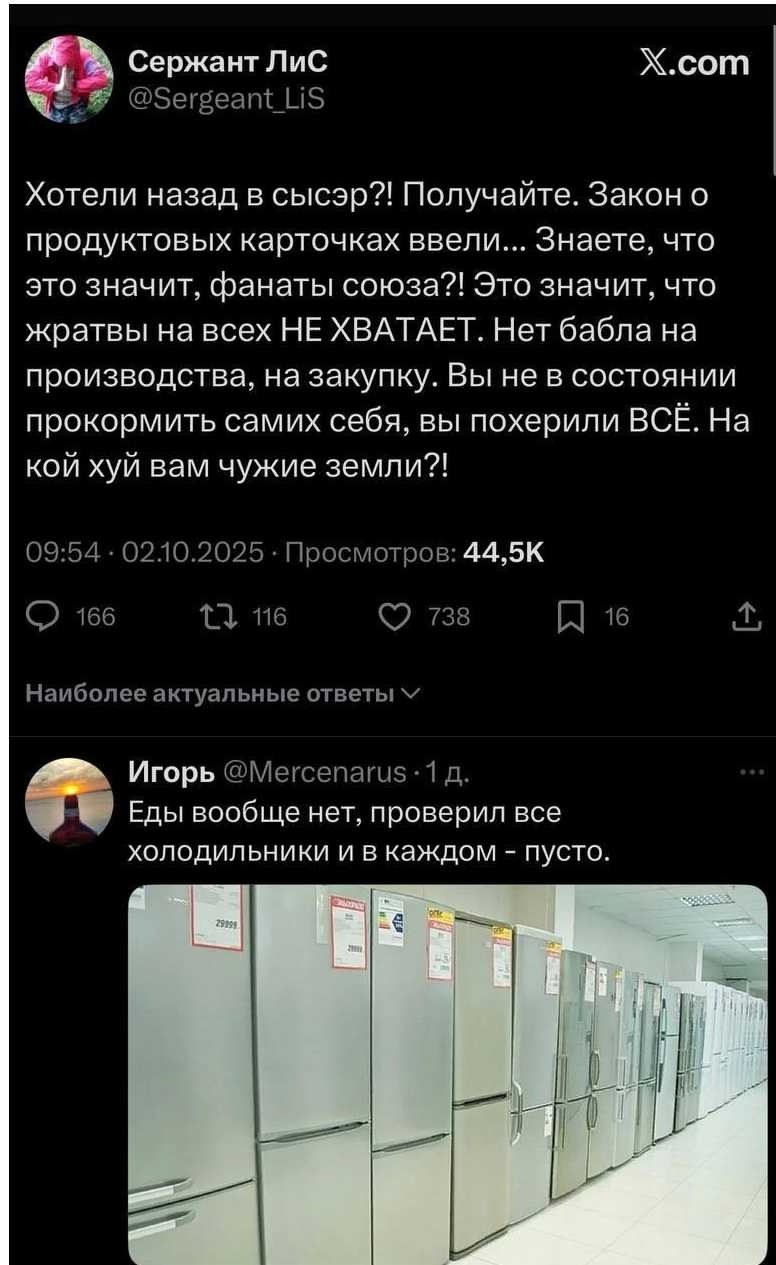This screenshot has width=776, height=1265.
Task: Open Игорь's profile picture
Action: click(x=69, y=802)
